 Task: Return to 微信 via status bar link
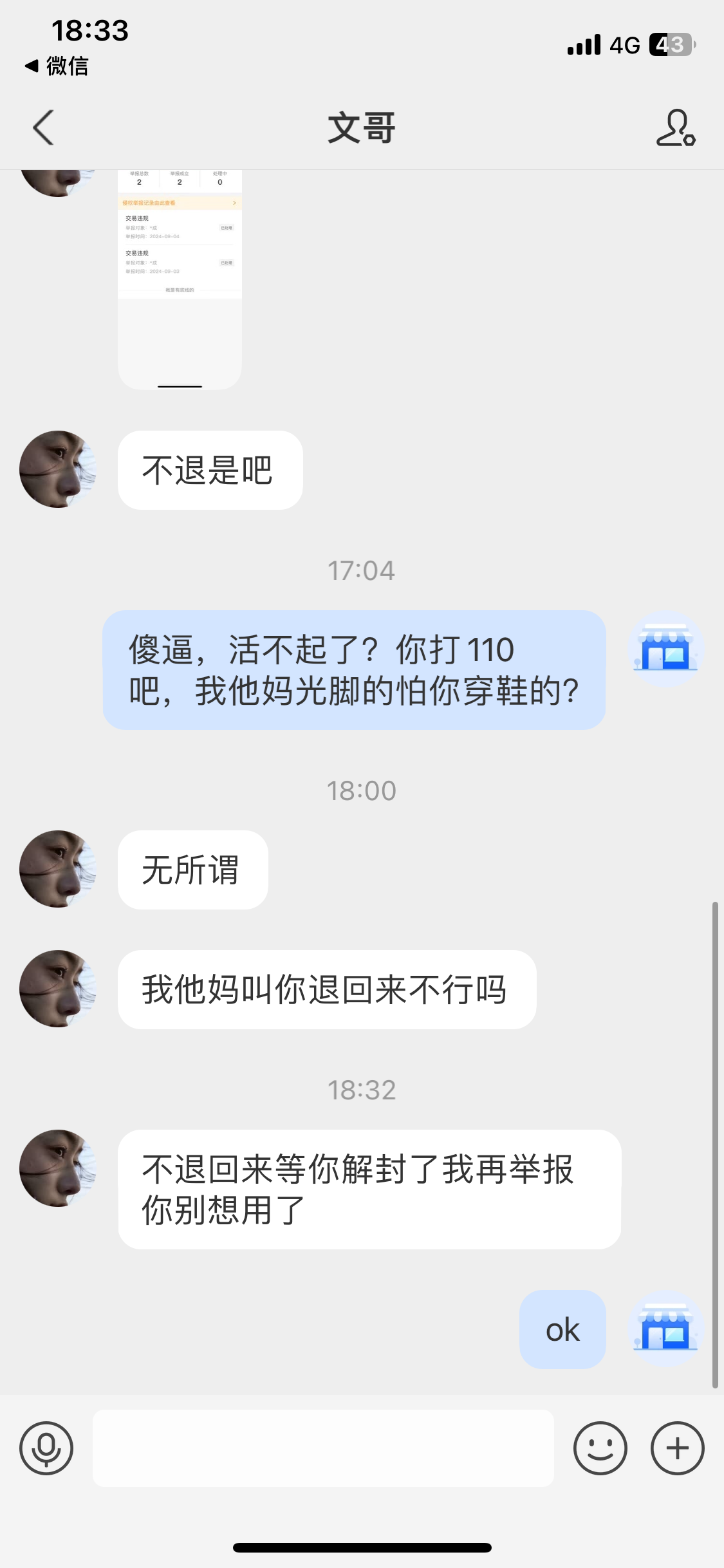click(x=57, y=66)
